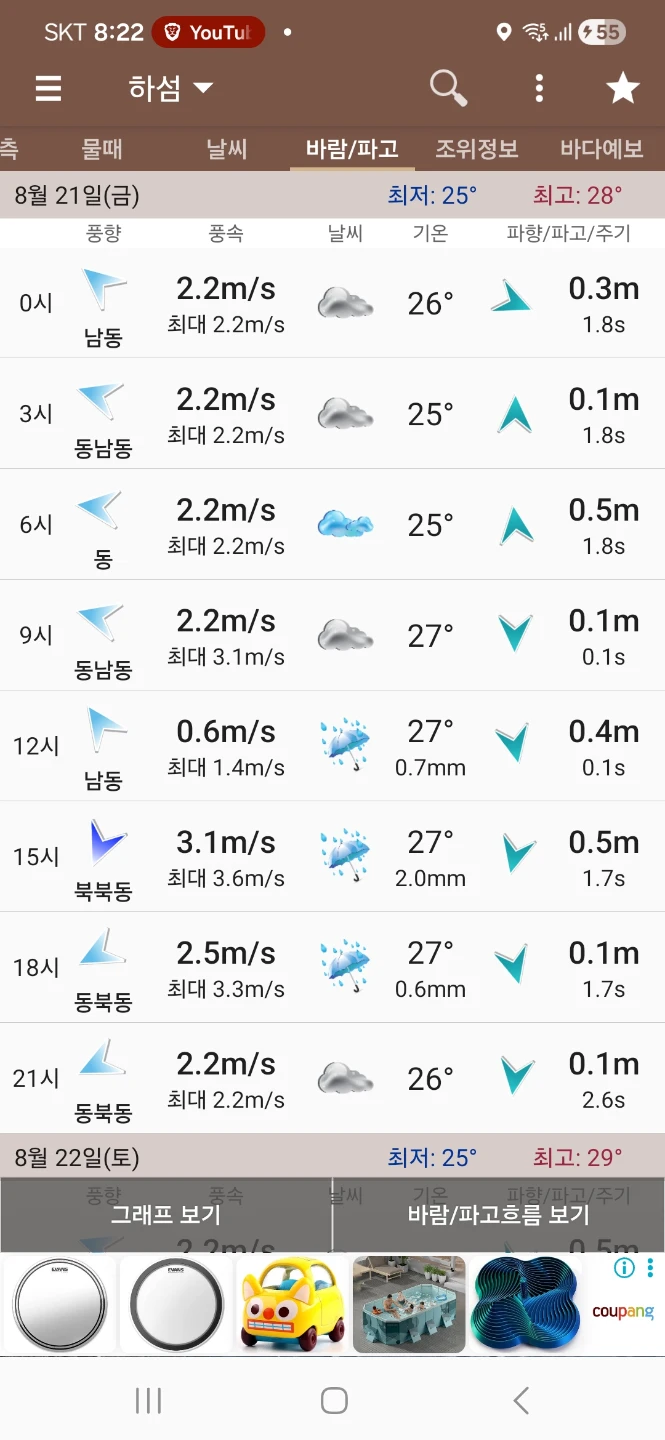Switch to the 바다예보 tab
The image size is (665, 1440).
pyautogui.click(x=601, y=150)
